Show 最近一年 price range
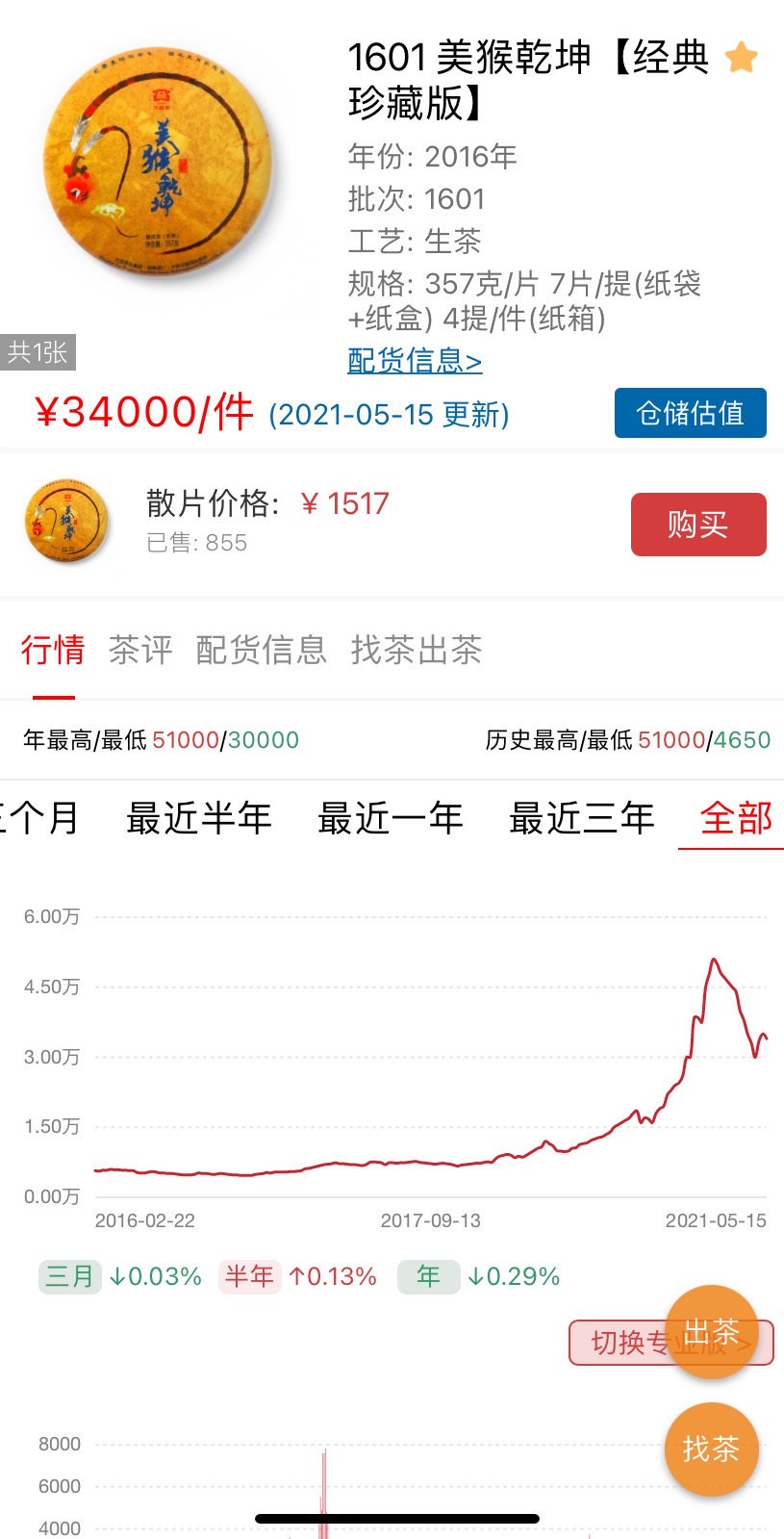Viewport: 784px width, 1539px height. pos(391,818)
